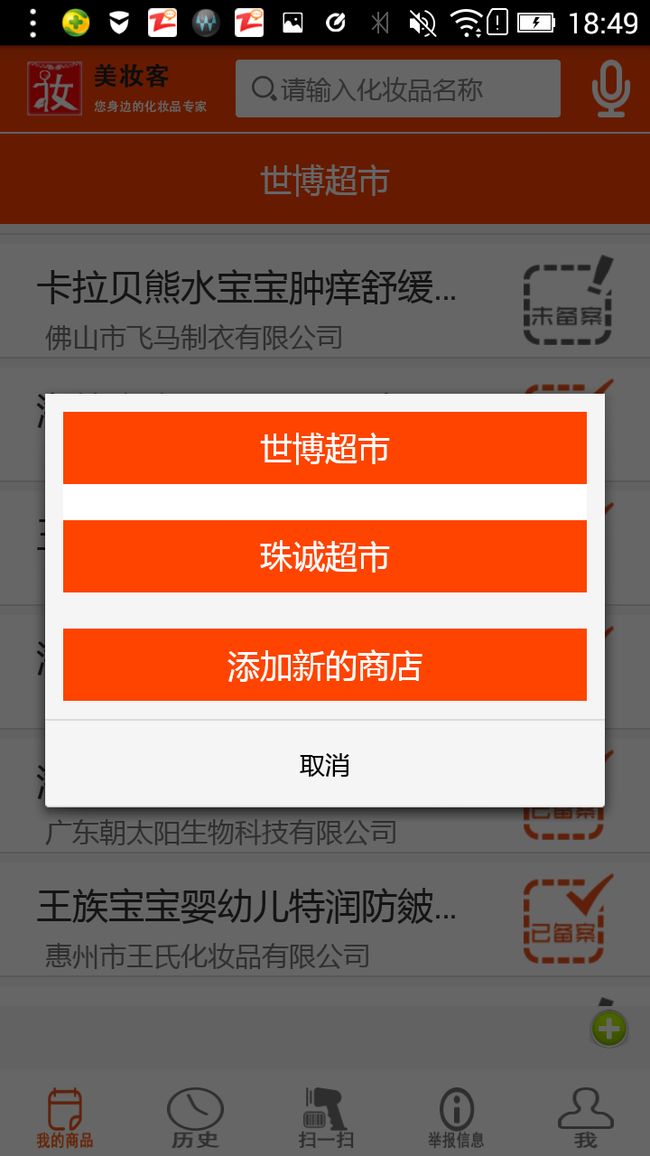Select 世博超市 in the store dialog

[x=324, y=448]
